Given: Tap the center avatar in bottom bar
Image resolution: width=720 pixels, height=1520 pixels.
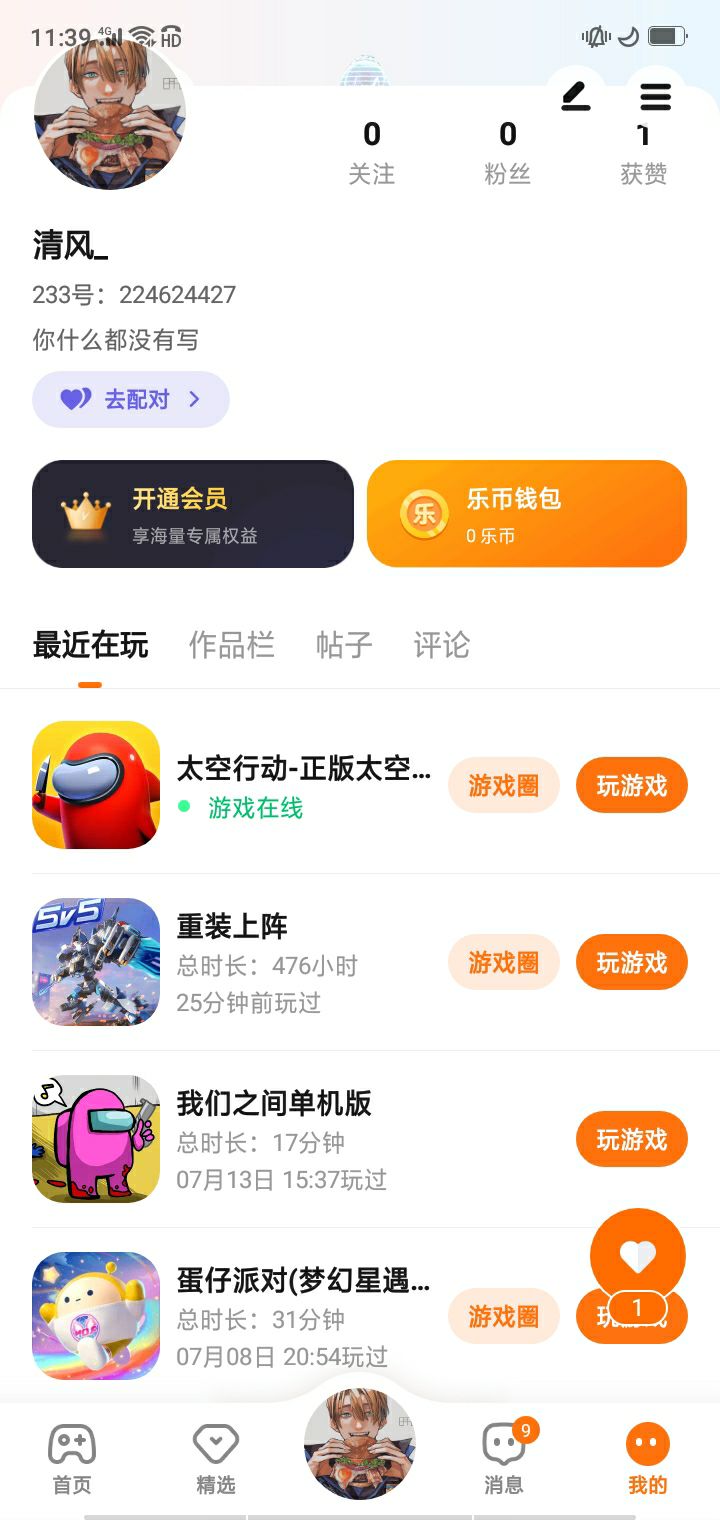Looking at the screenshot, I should coord(360,1444).
